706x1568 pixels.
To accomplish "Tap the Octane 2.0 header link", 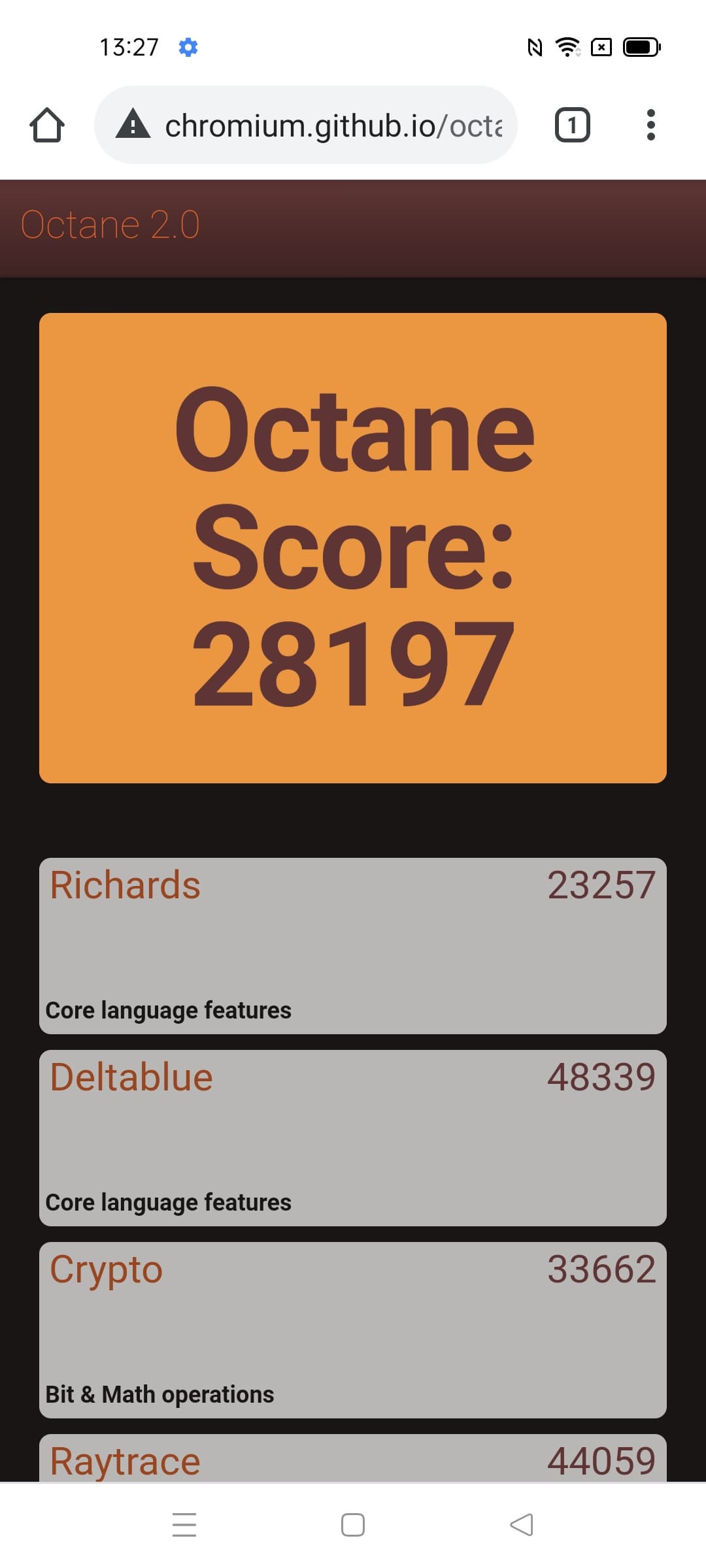I will (x=110, y=225).
